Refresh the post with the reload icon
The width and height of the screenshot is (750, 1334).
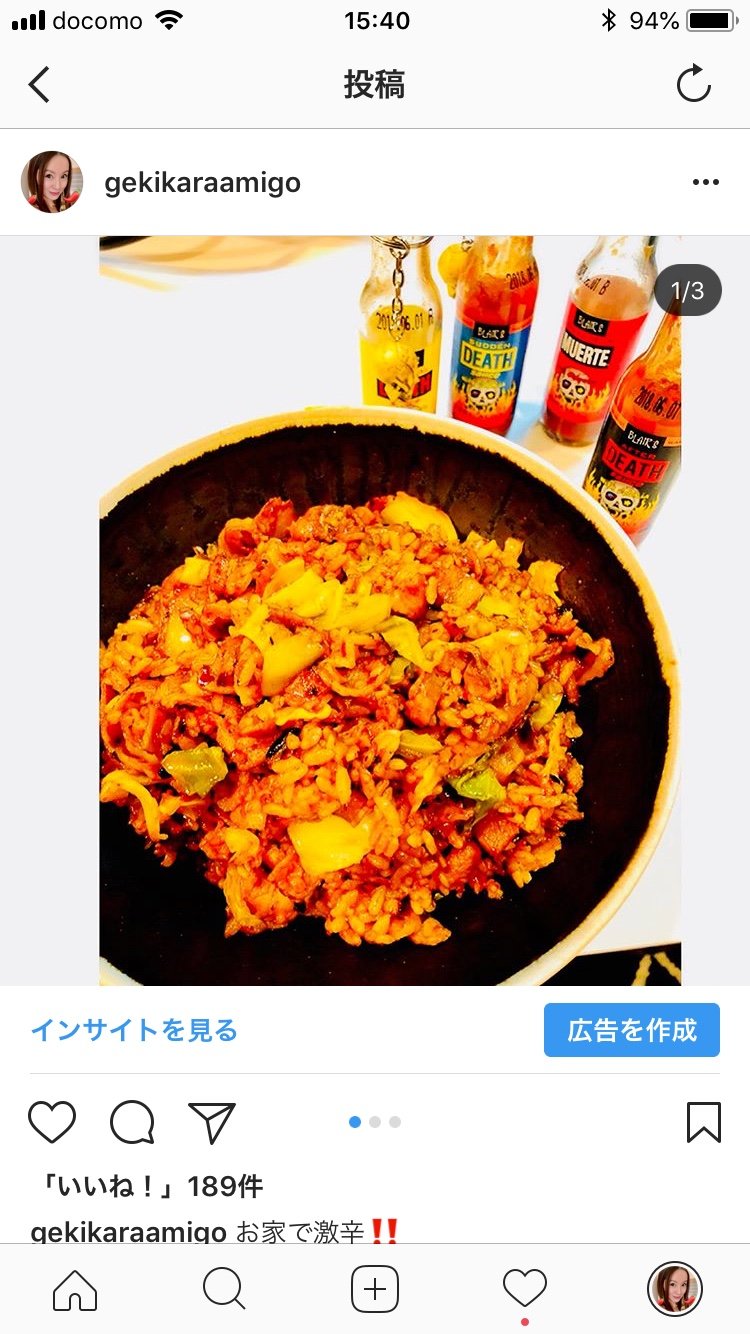[x=693, y=85]
